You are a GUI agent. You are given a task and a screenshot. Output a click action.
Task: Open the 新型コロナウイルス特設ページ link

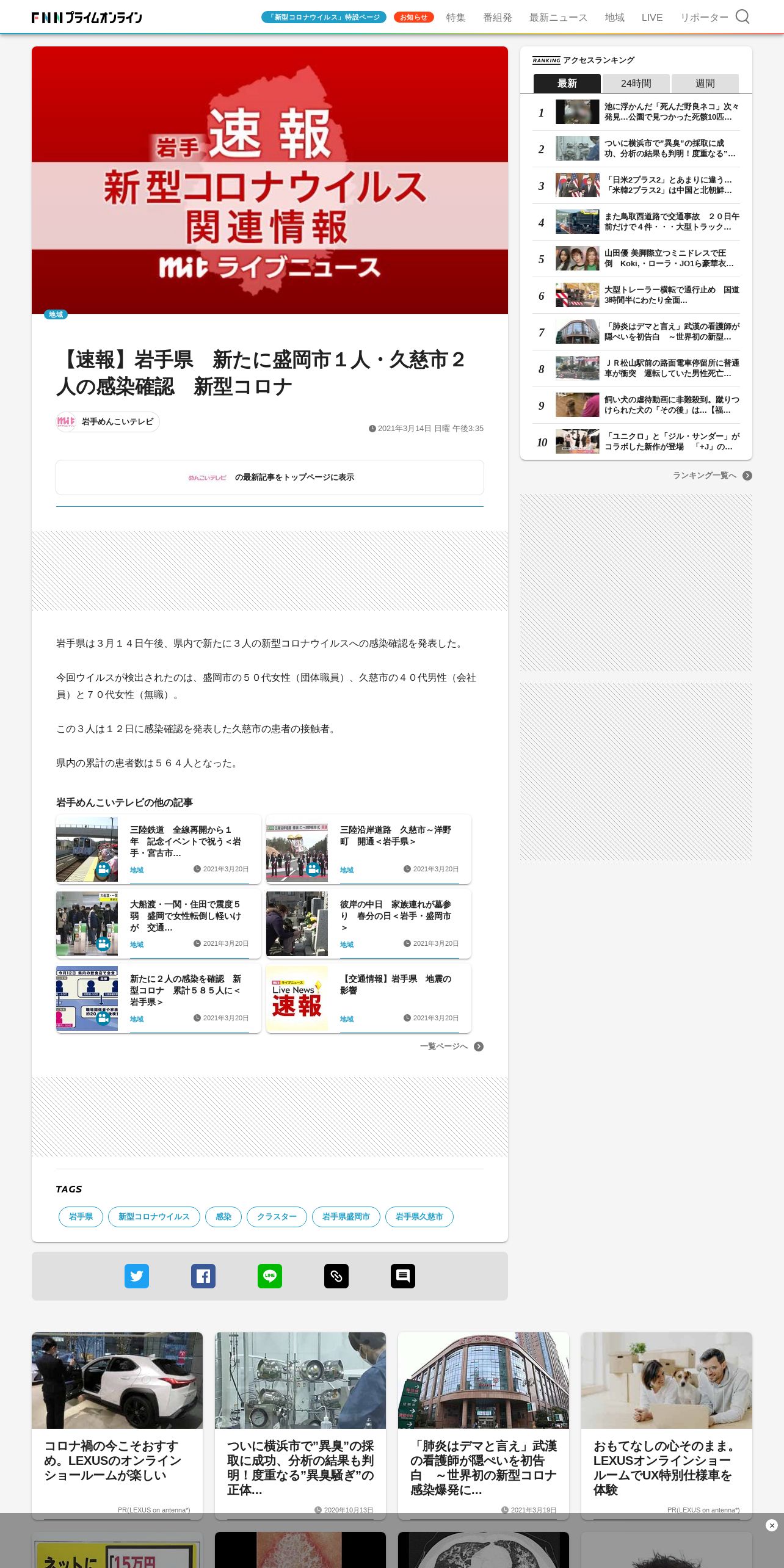click(324, 17)
